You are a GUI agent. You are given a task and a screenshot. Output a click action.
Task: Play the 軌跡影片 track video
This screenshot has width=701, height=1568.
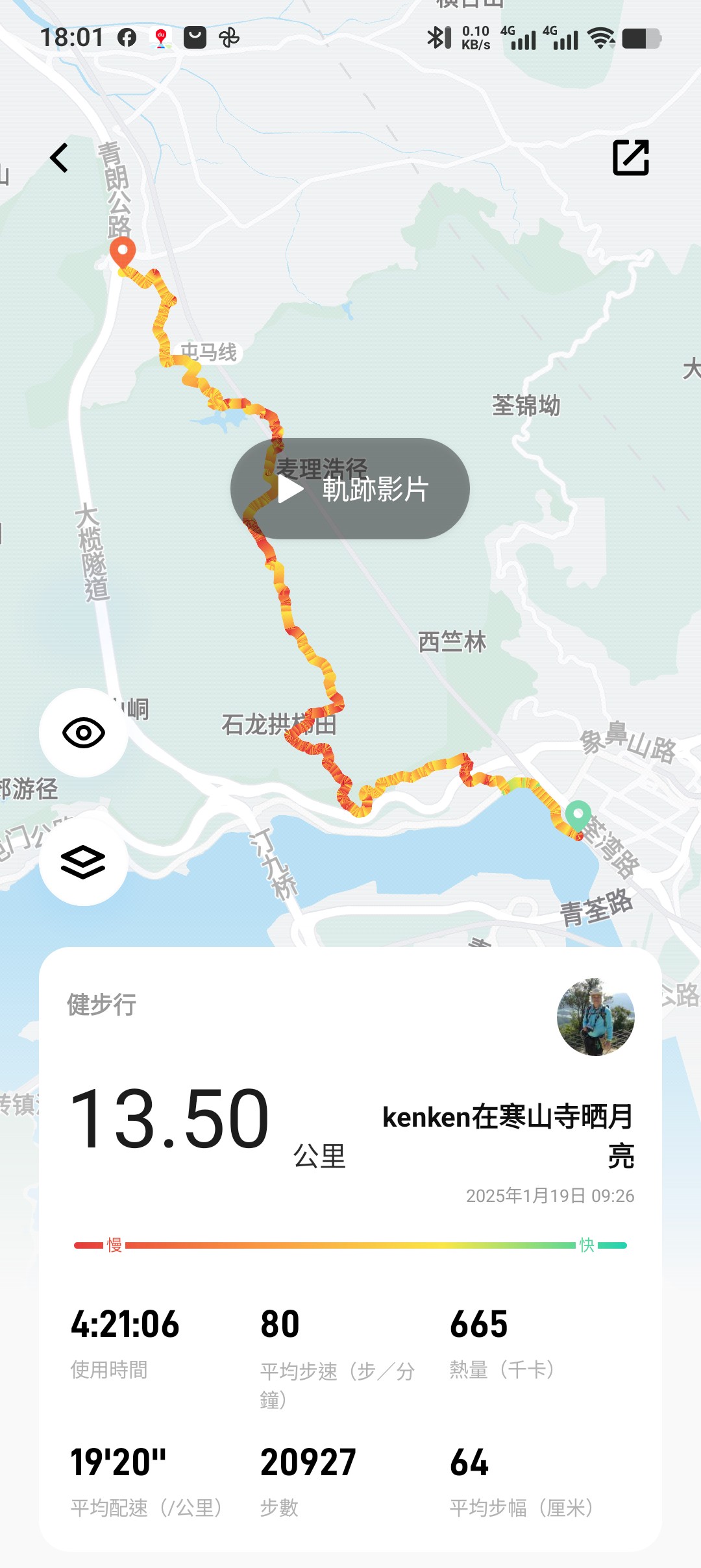pos(350,489)
